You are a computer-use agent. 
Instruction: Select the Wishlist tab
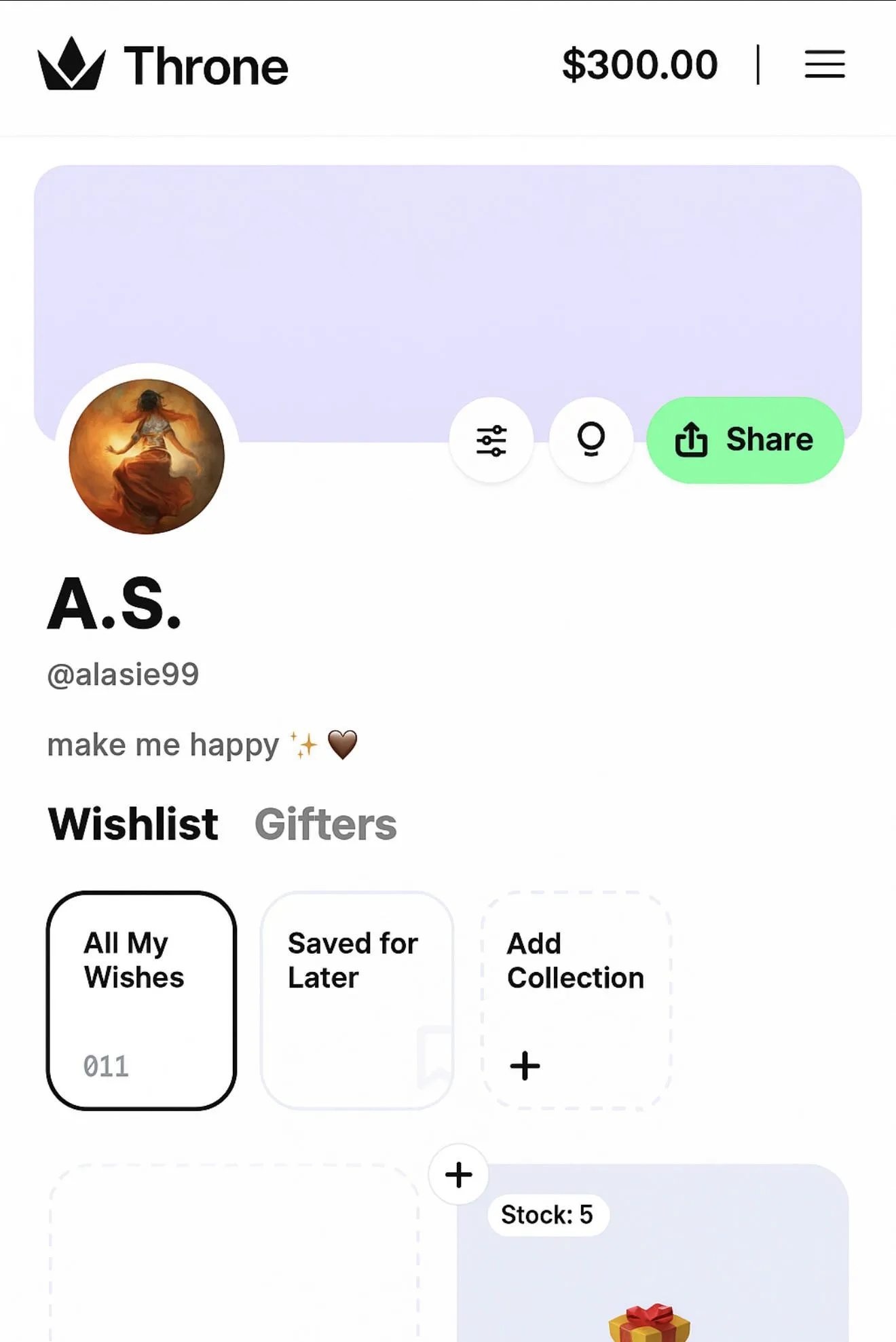coord(133,824)
